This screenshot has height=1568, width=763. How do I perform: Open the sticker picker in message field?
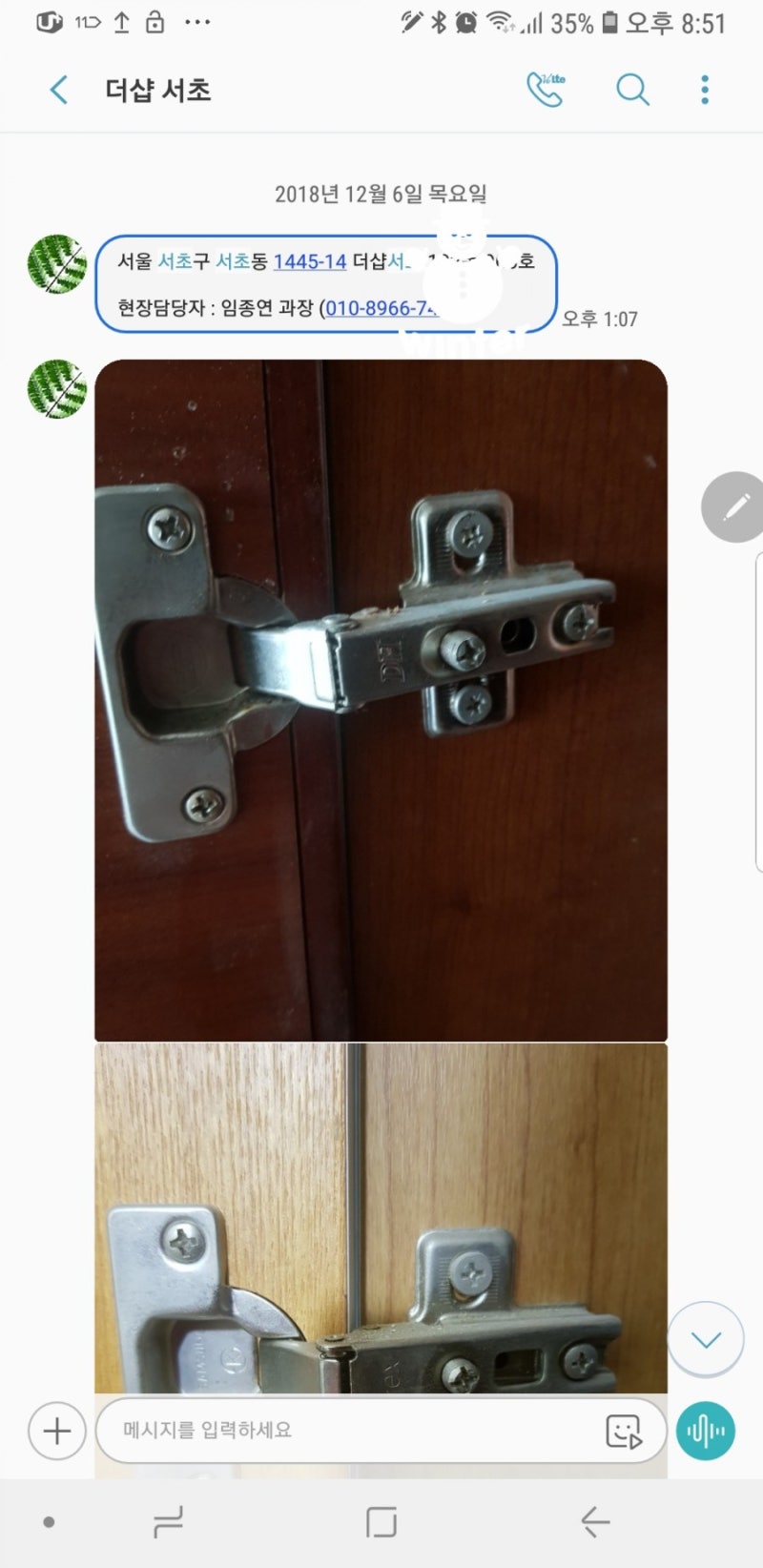(x=624, y=1431)
